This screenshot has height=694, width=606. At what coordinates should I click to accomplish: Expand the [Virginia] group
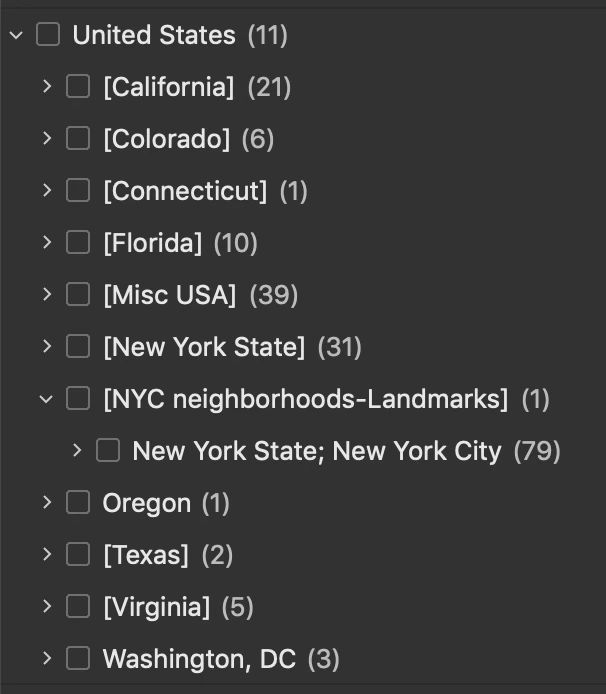pos(46,607)
